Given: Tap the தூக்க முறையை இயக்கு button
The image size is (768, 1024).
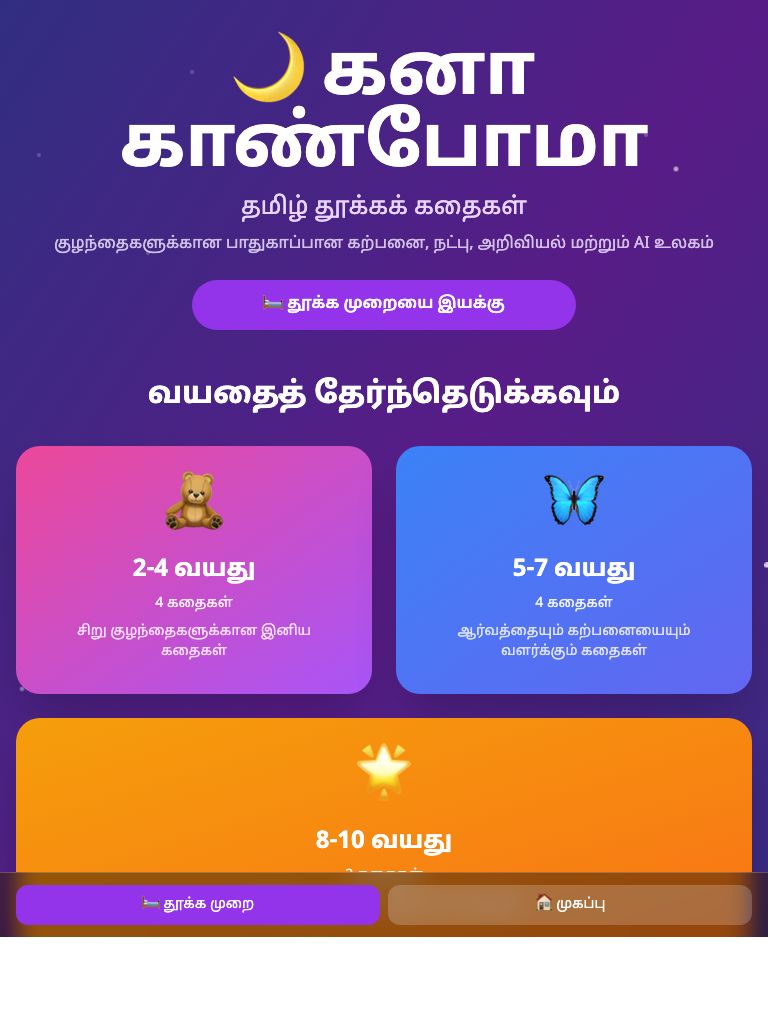Looking at the screenshot, I should tap(384, 304).
